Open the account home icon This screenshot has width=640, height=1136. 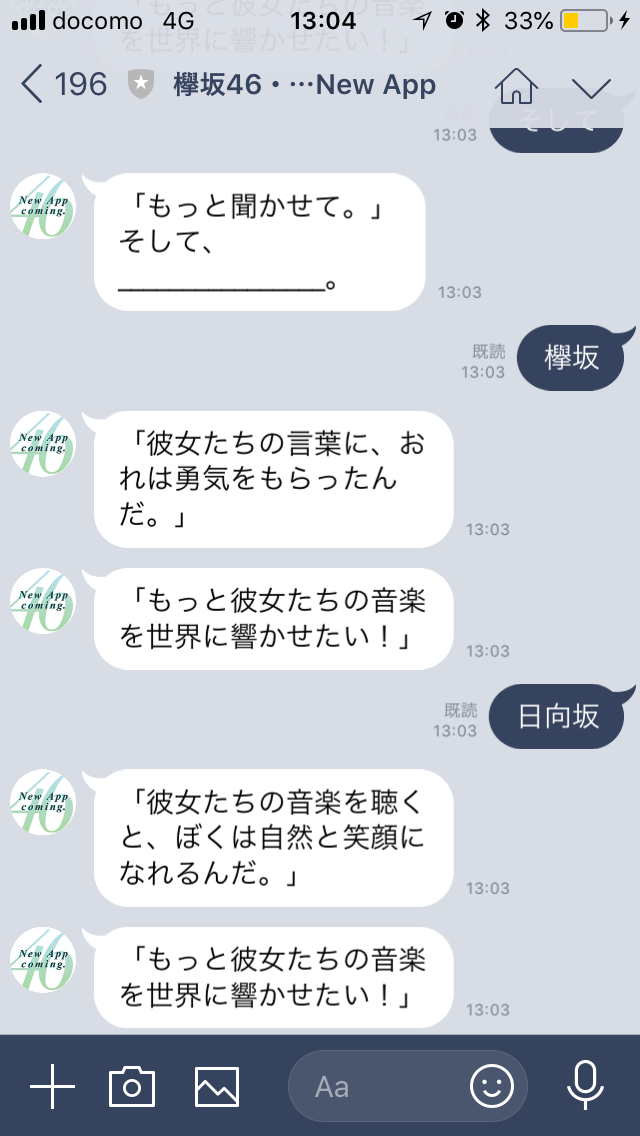[516, 85]
